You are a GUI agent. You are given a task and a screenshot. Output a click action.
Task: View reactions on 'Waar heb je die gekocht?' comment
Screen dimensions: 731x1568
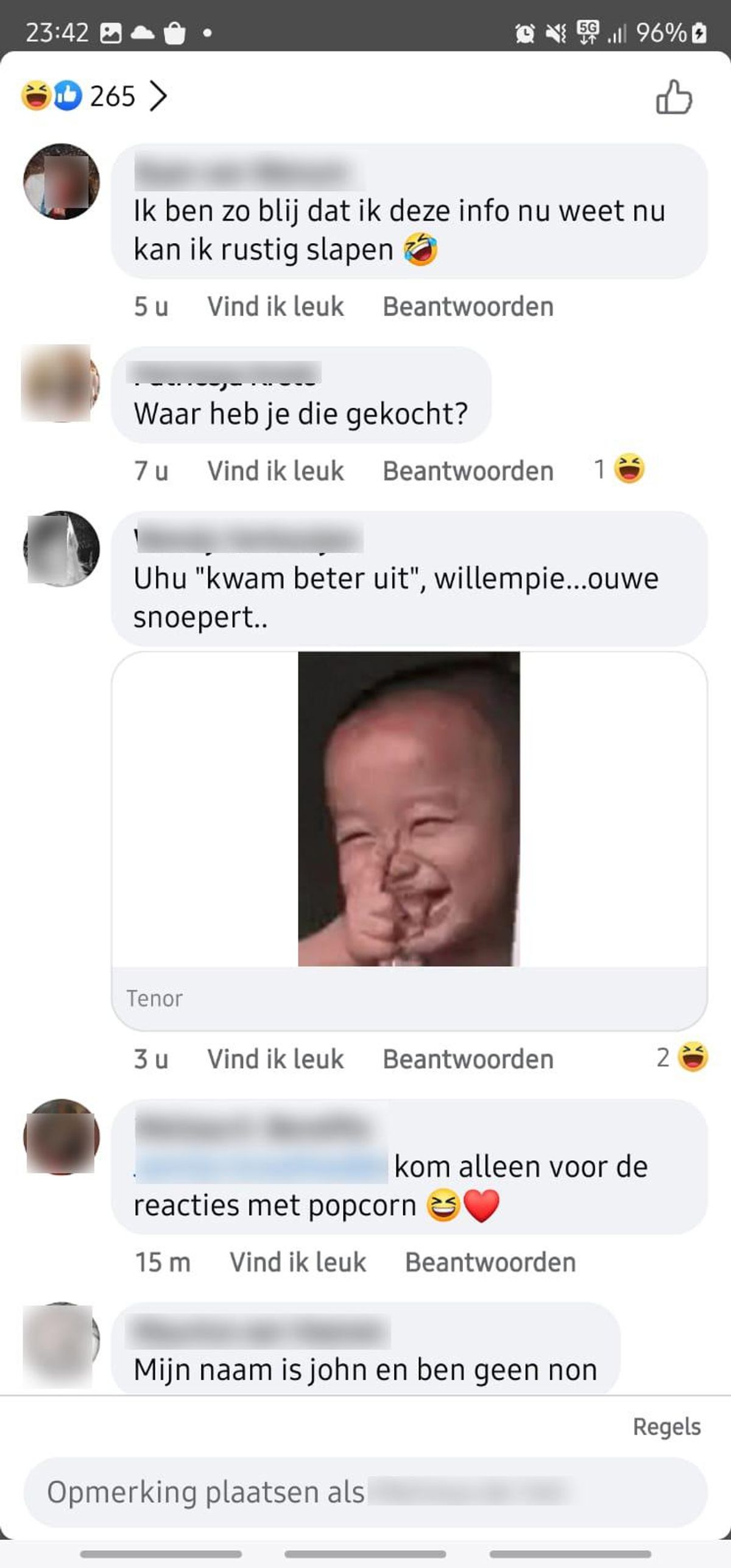(x=620, y=470)
